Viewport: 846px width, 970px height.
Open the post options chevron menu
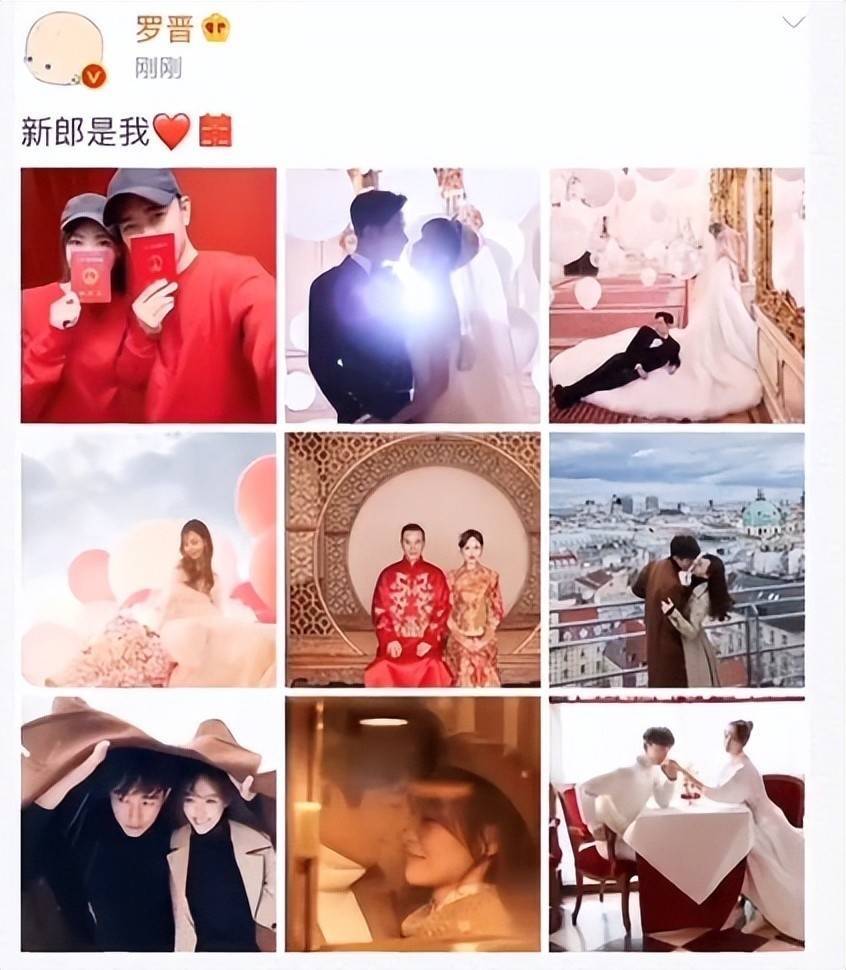793,23
